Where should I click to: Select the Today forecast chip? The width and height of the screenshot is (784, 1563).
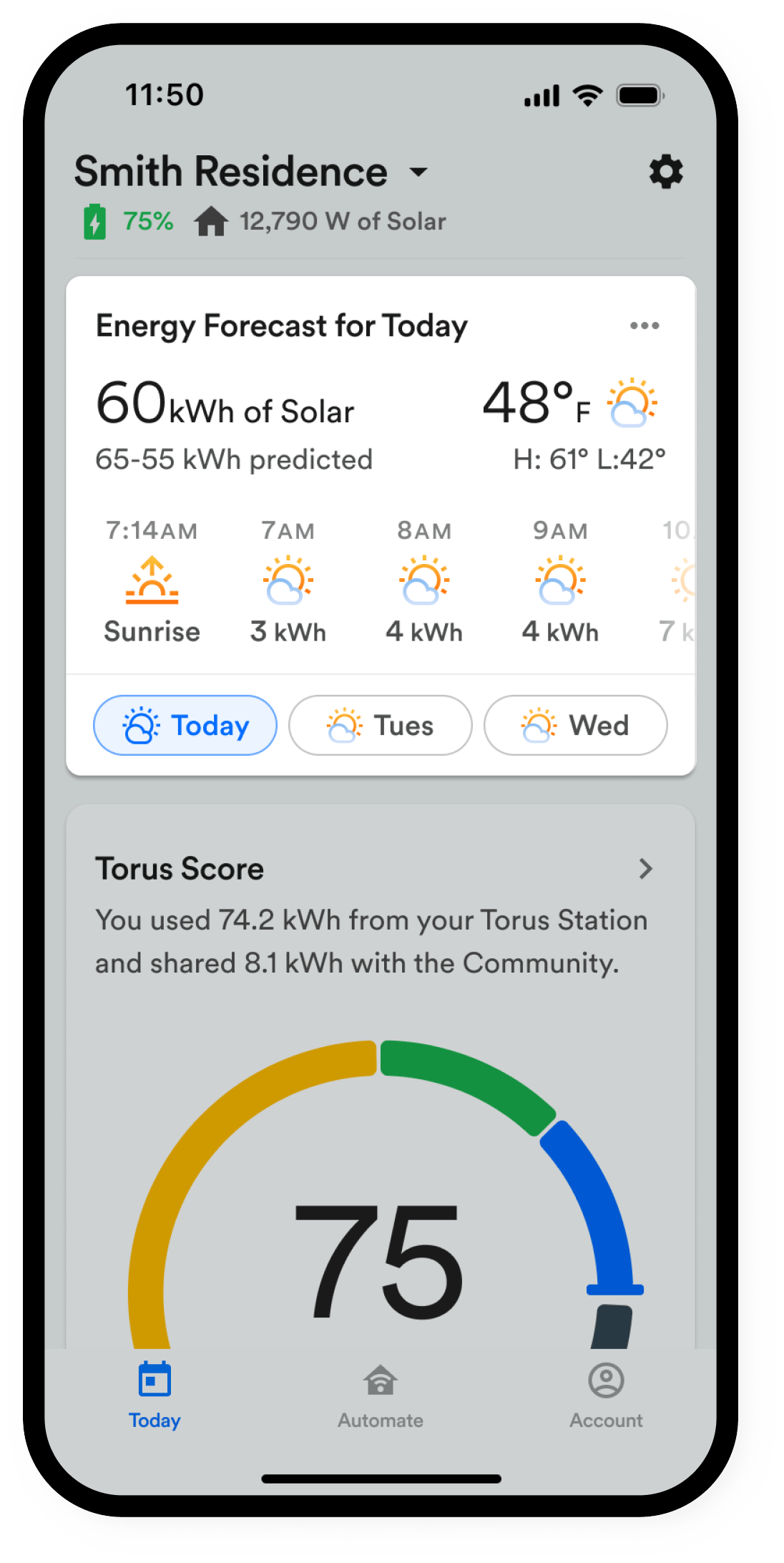(185, 725)
